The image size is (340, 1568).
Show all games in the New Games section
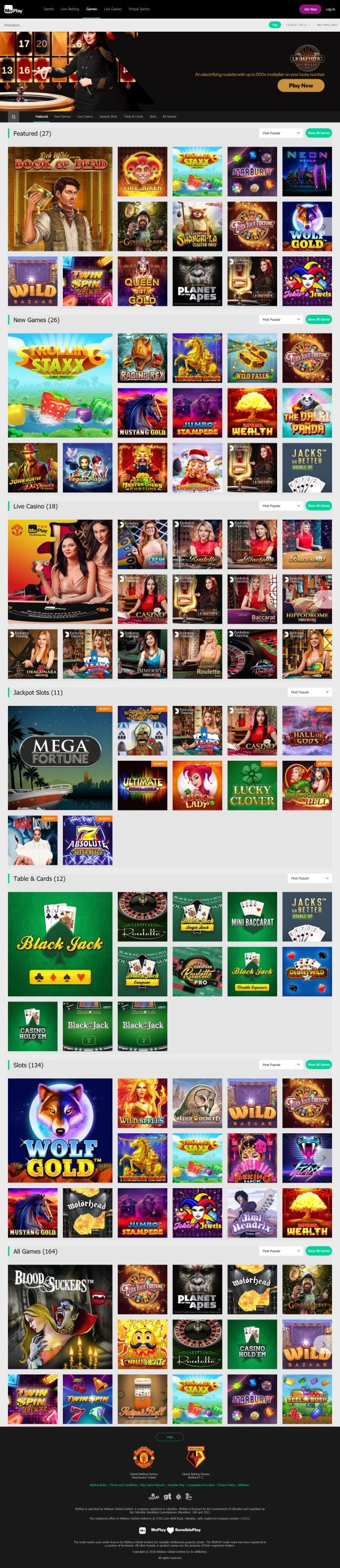[318, 319]
